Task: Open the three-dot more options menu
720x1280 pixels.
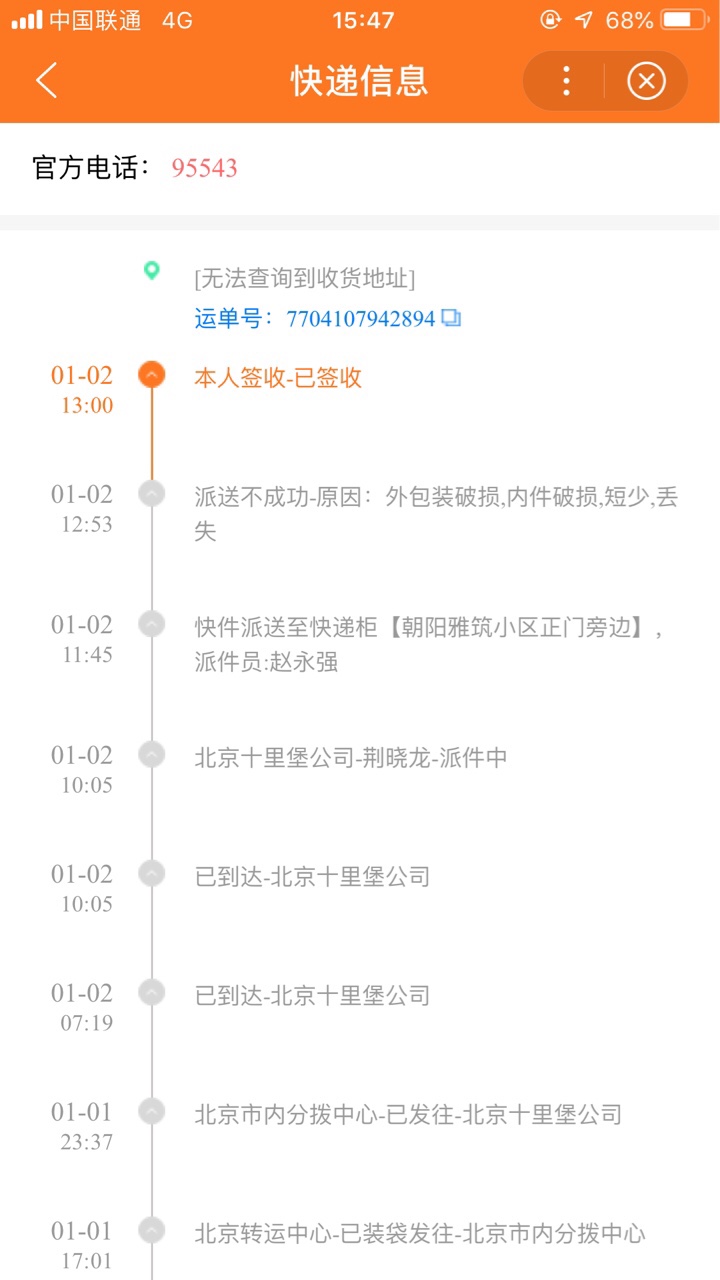Action: click(x=566, y=81)
